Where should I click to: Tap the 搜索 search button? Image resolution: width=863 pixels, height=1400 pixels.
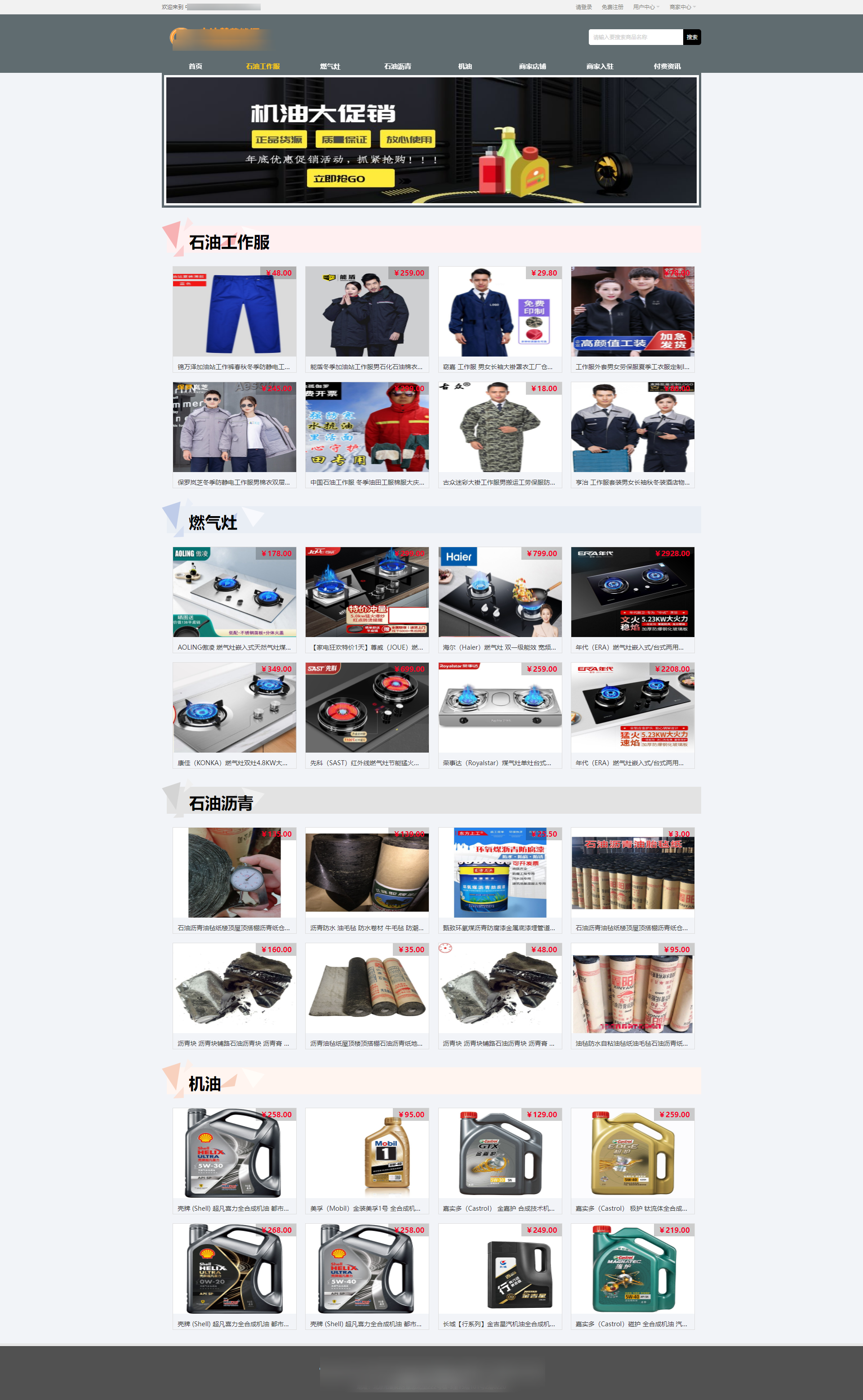coord(692,37)
